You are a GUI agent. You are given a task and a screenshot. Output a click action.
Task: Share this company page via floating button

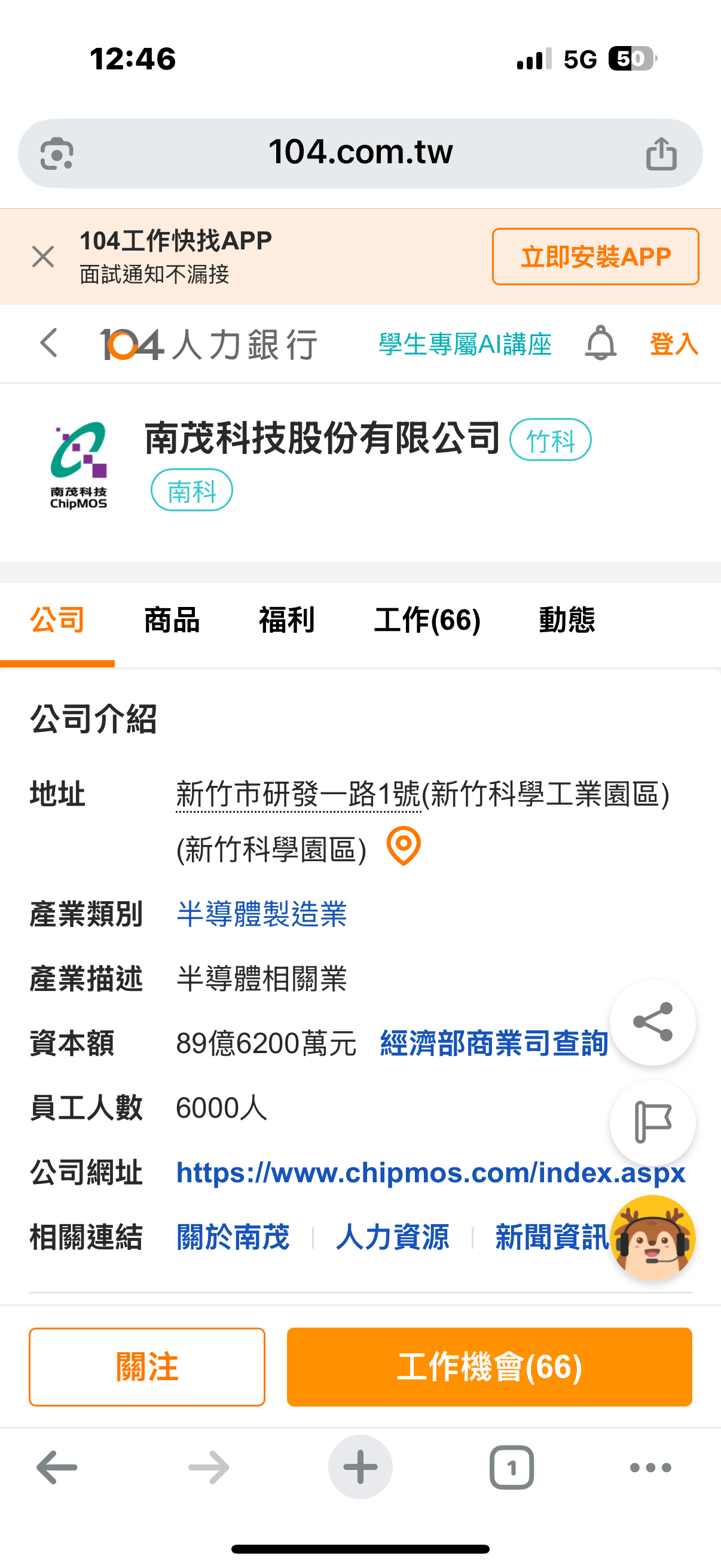pos(652,1022)
